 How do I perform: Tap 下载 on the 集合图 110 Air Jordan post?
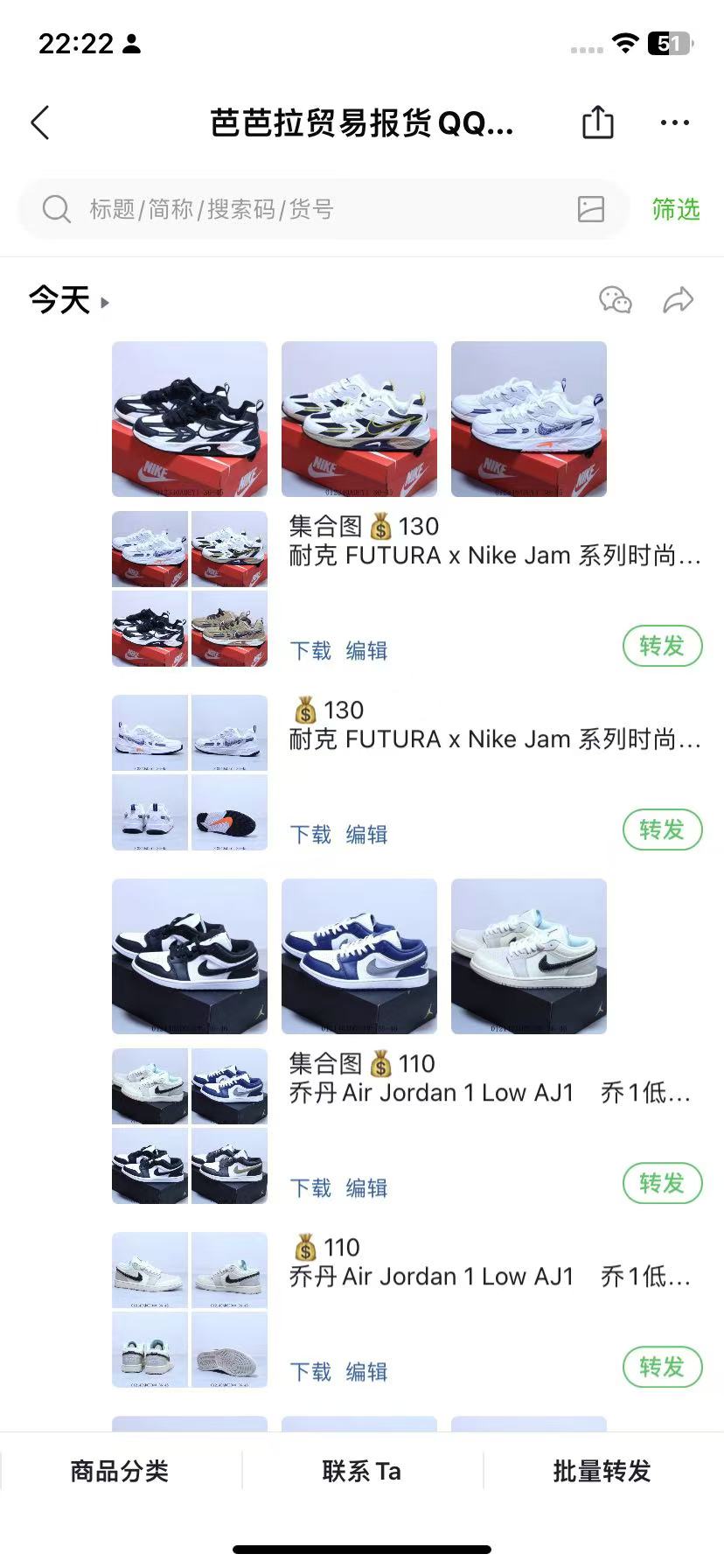[x=310, y=1188]
